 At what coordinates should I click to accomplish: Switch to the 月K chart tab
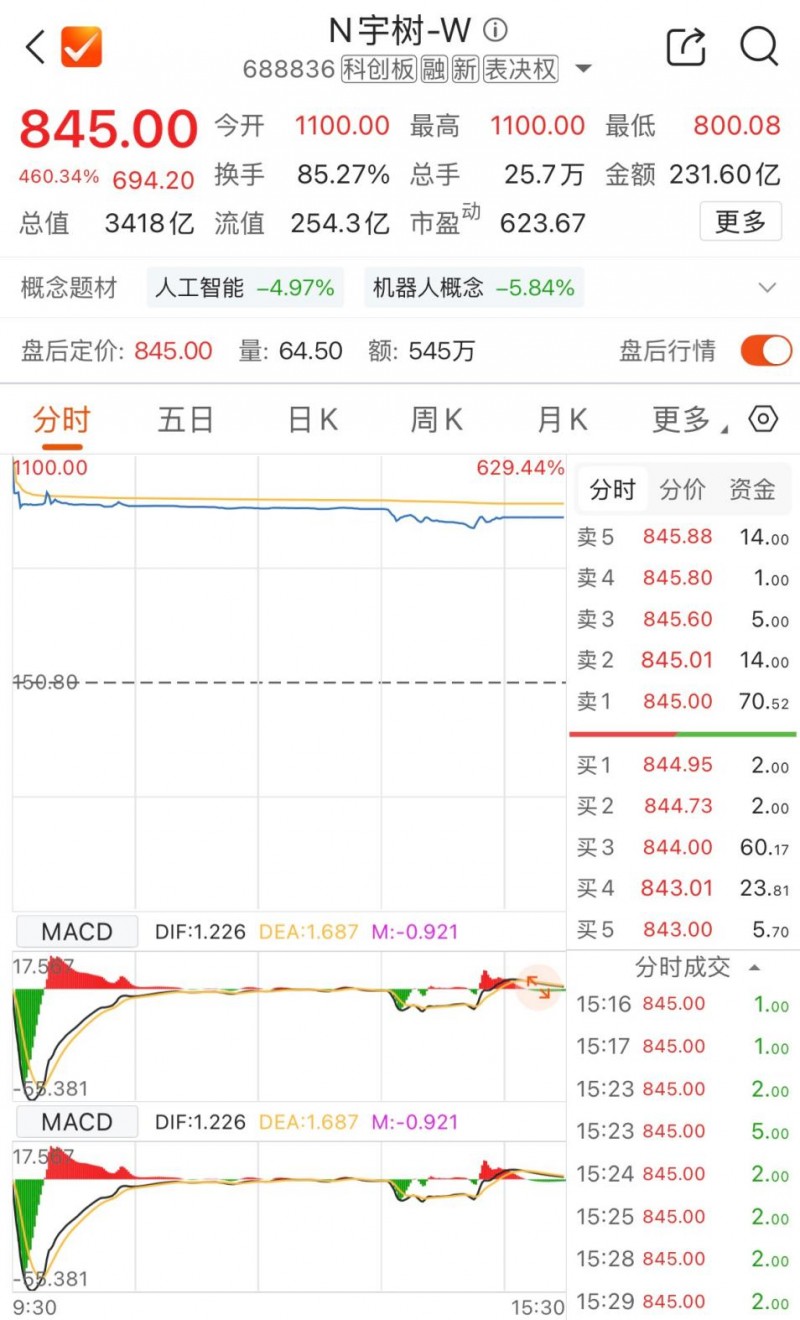click(x=562, y=419)
